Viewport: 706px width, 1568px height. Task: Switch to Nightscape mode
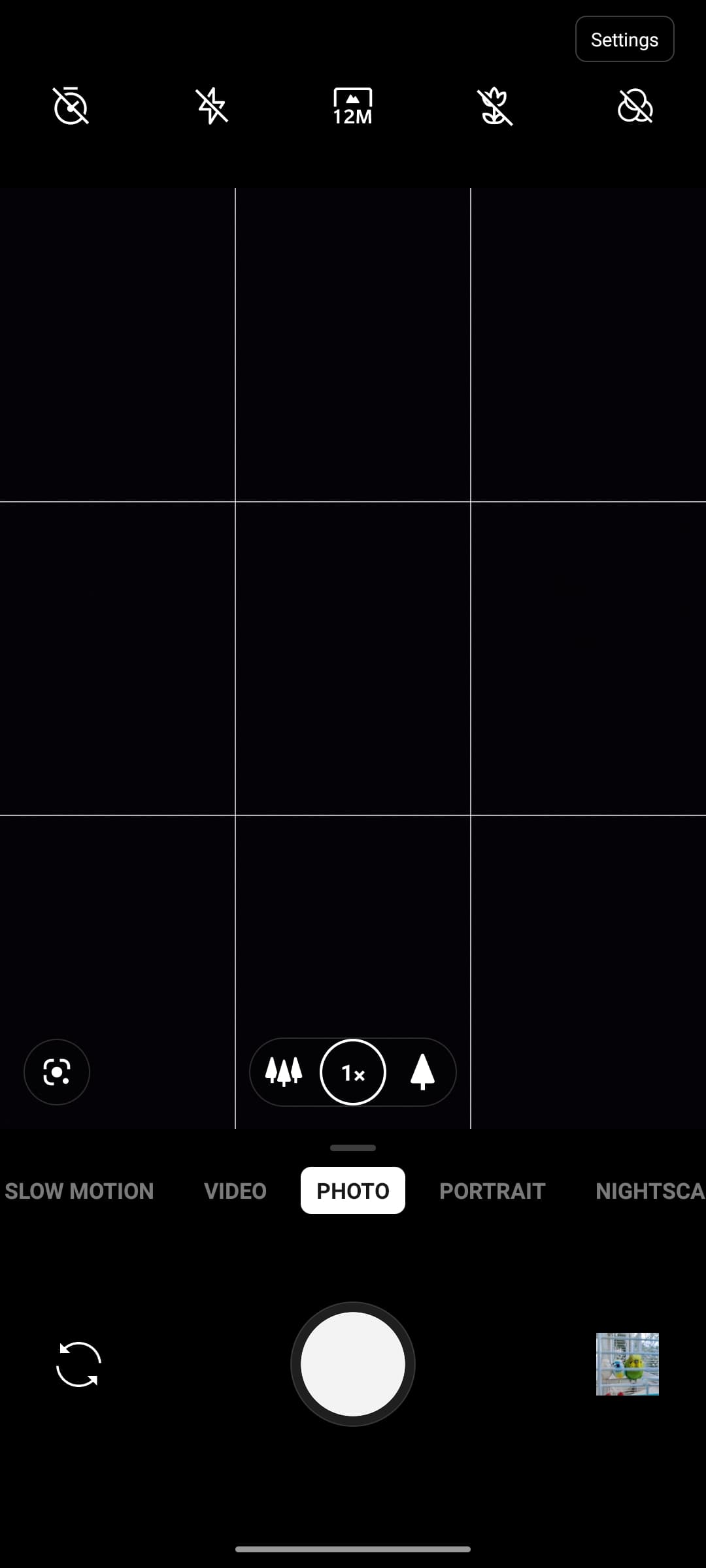[x=649, y=1191]
